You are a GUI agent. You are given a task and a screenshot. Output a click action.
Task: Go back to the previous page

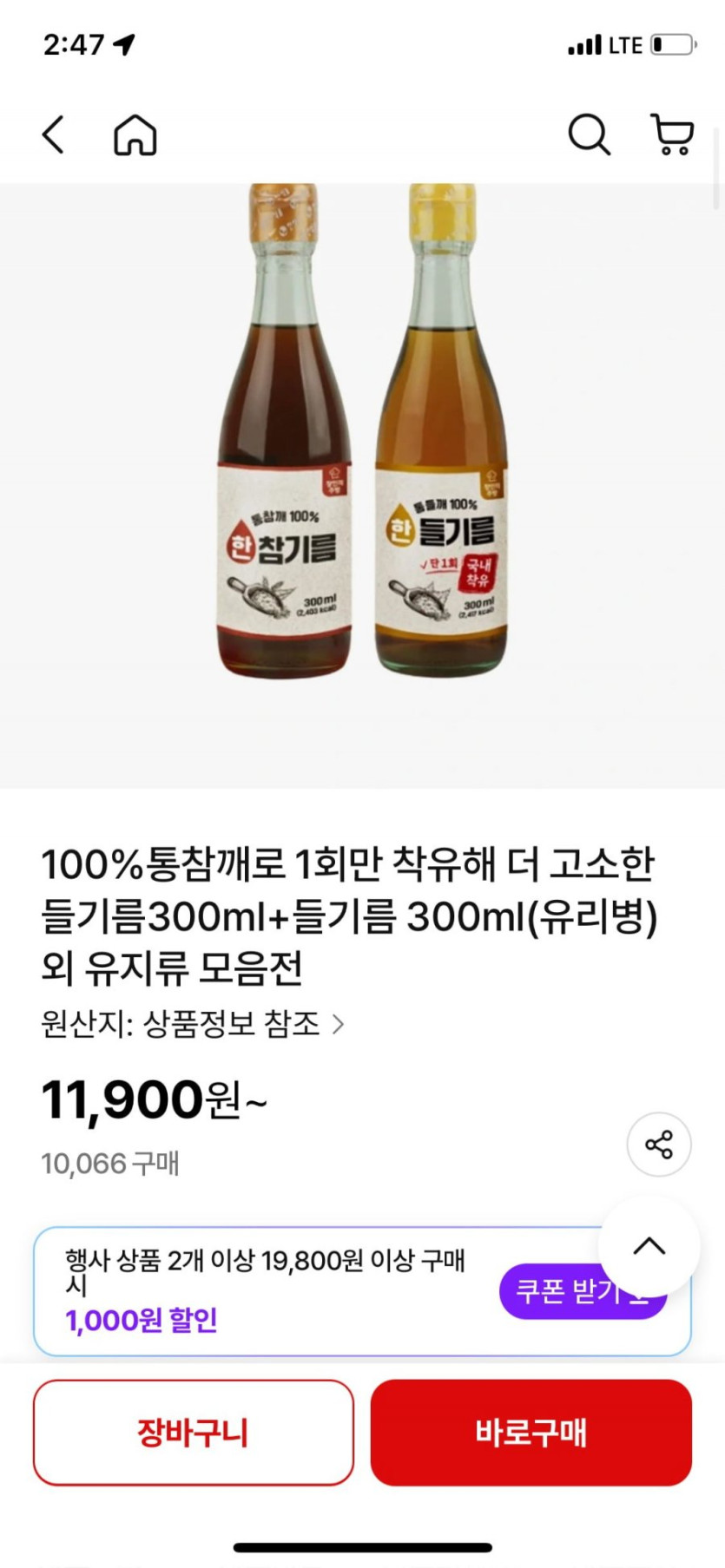(x=54, y=135)
